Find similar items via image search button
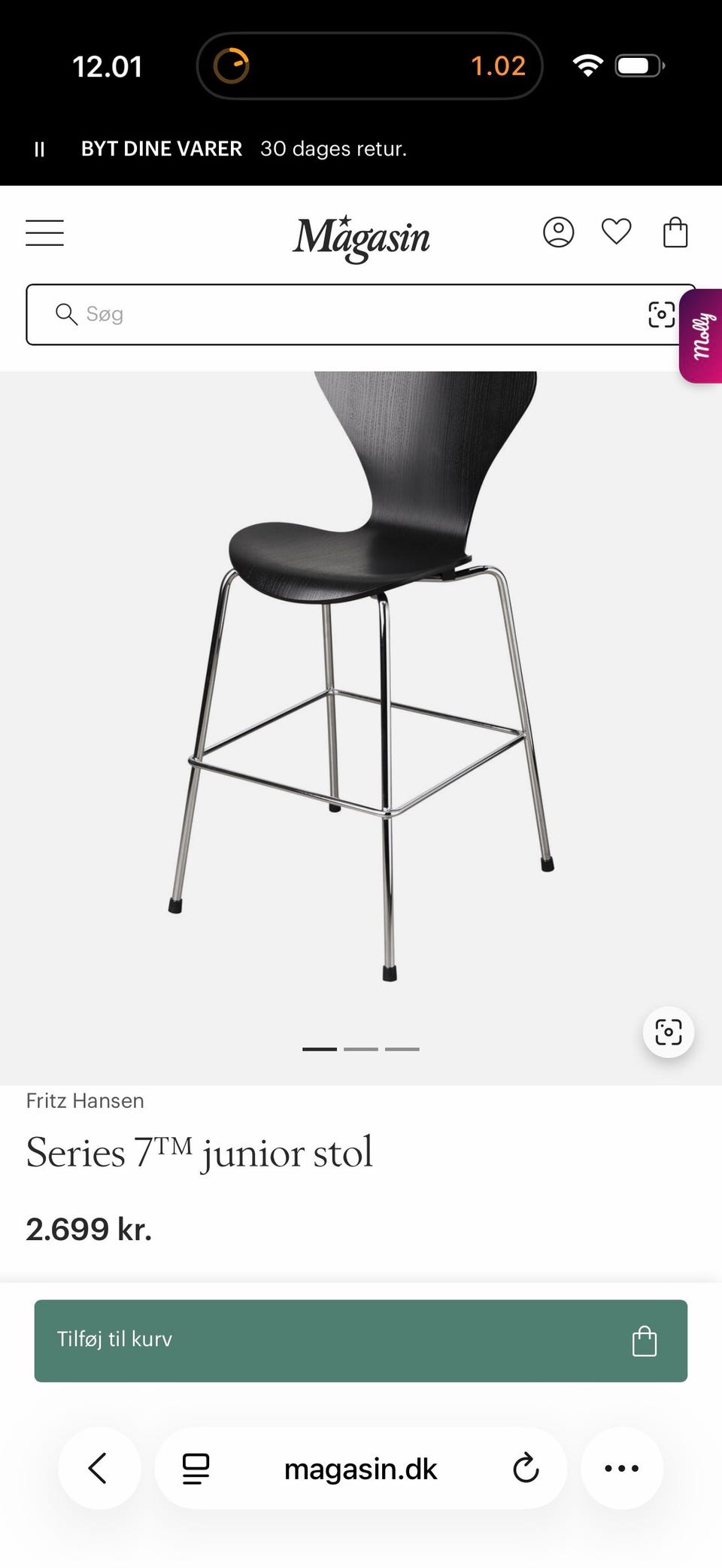This screenshot has width=722, height=1568. click(x=668, y=1032)
